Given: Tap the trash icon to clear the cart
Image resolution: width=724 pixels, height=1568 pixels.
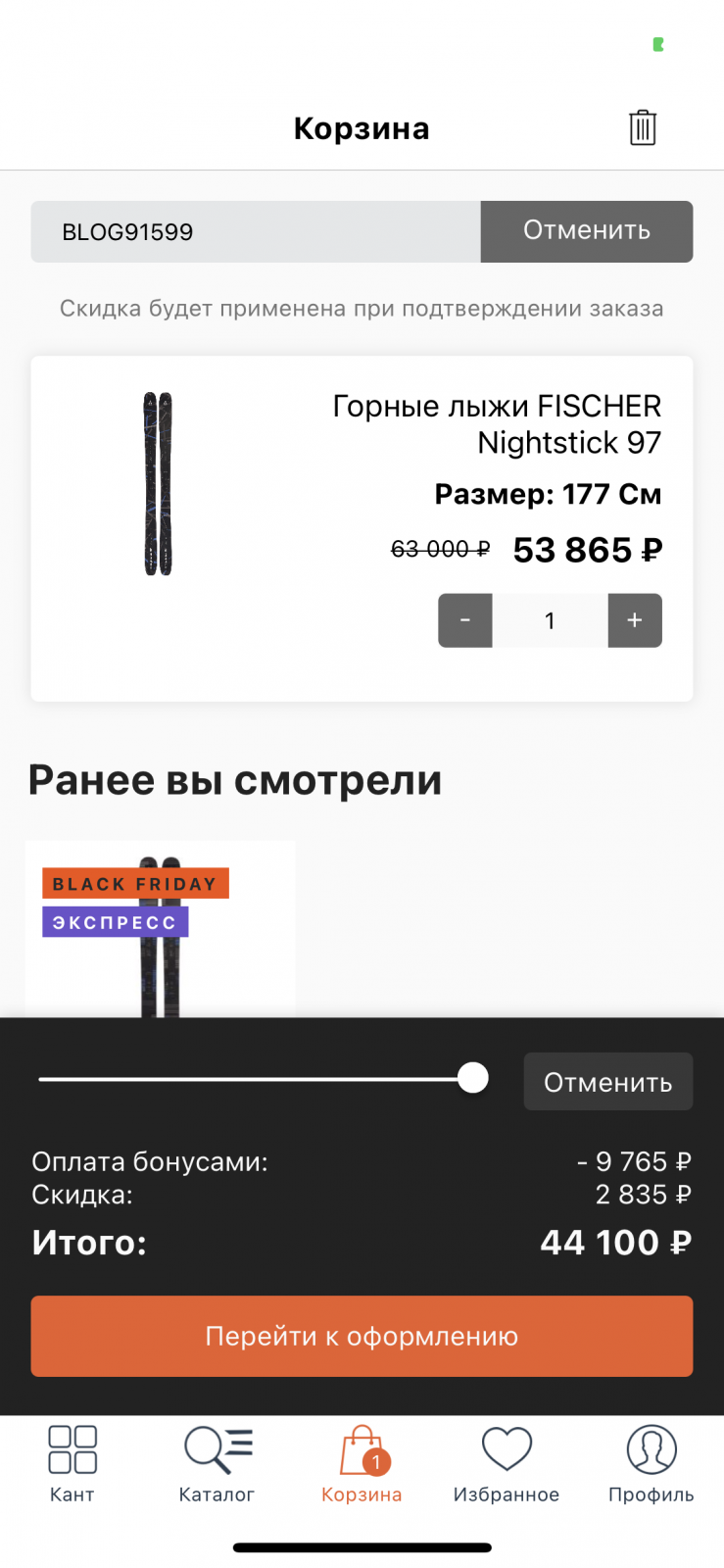Looking at the screenshot, I should pyautogui.click(x=643, y=128).
